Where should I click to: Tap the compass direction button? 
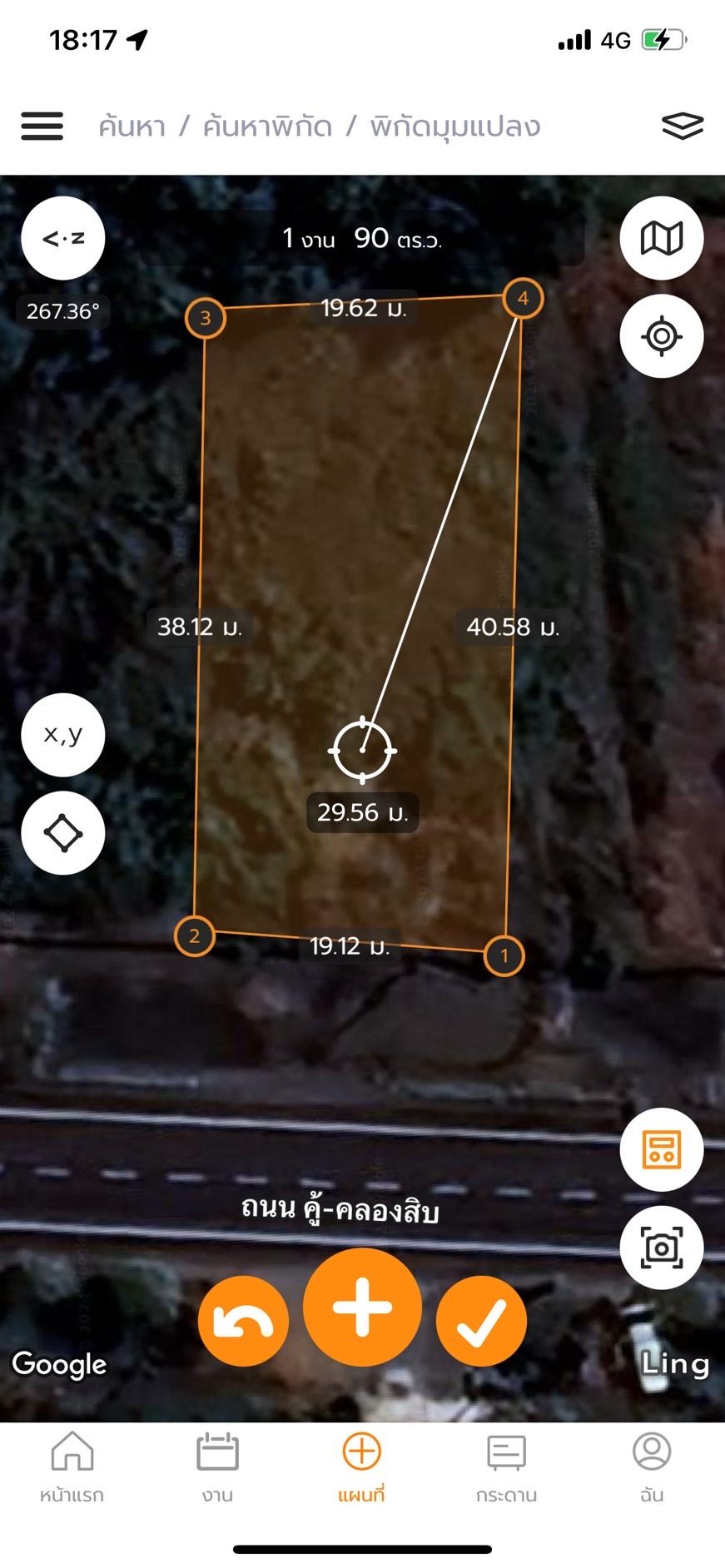[x=63, y=238]
